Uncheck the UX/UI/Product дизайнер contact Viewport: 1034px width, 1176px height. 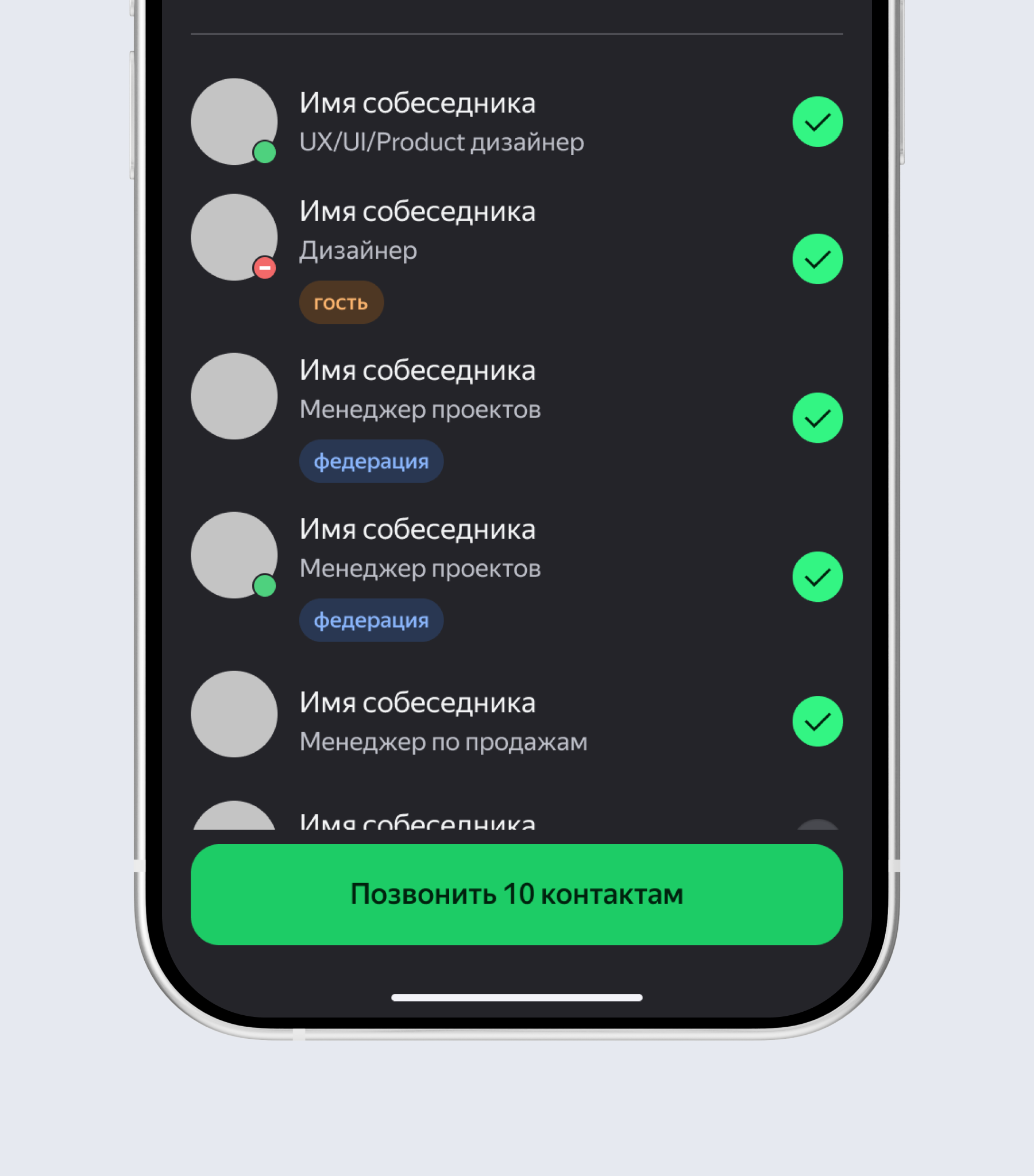coord(817,122)
